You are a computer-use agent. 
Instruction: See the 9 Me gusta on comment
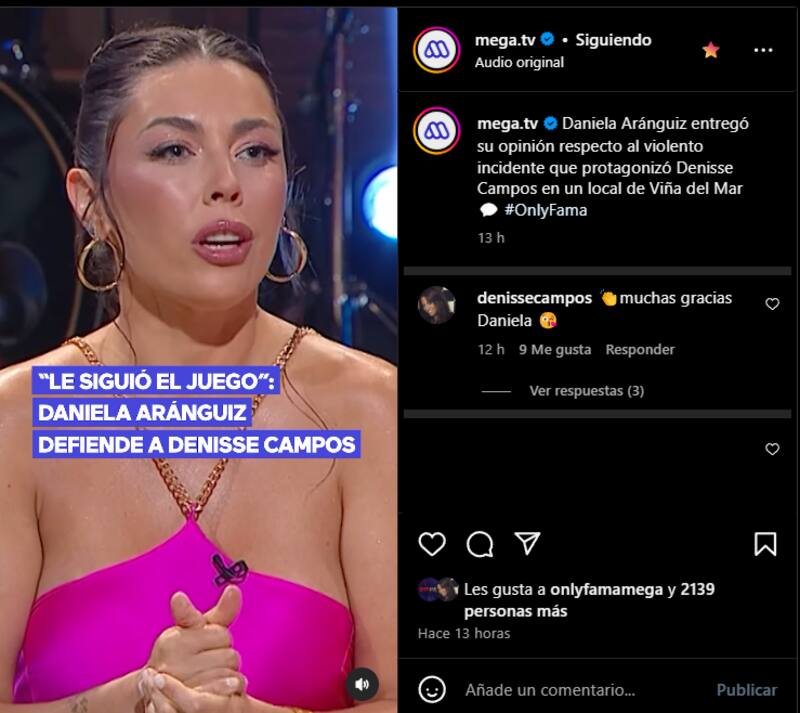[555, 350]
